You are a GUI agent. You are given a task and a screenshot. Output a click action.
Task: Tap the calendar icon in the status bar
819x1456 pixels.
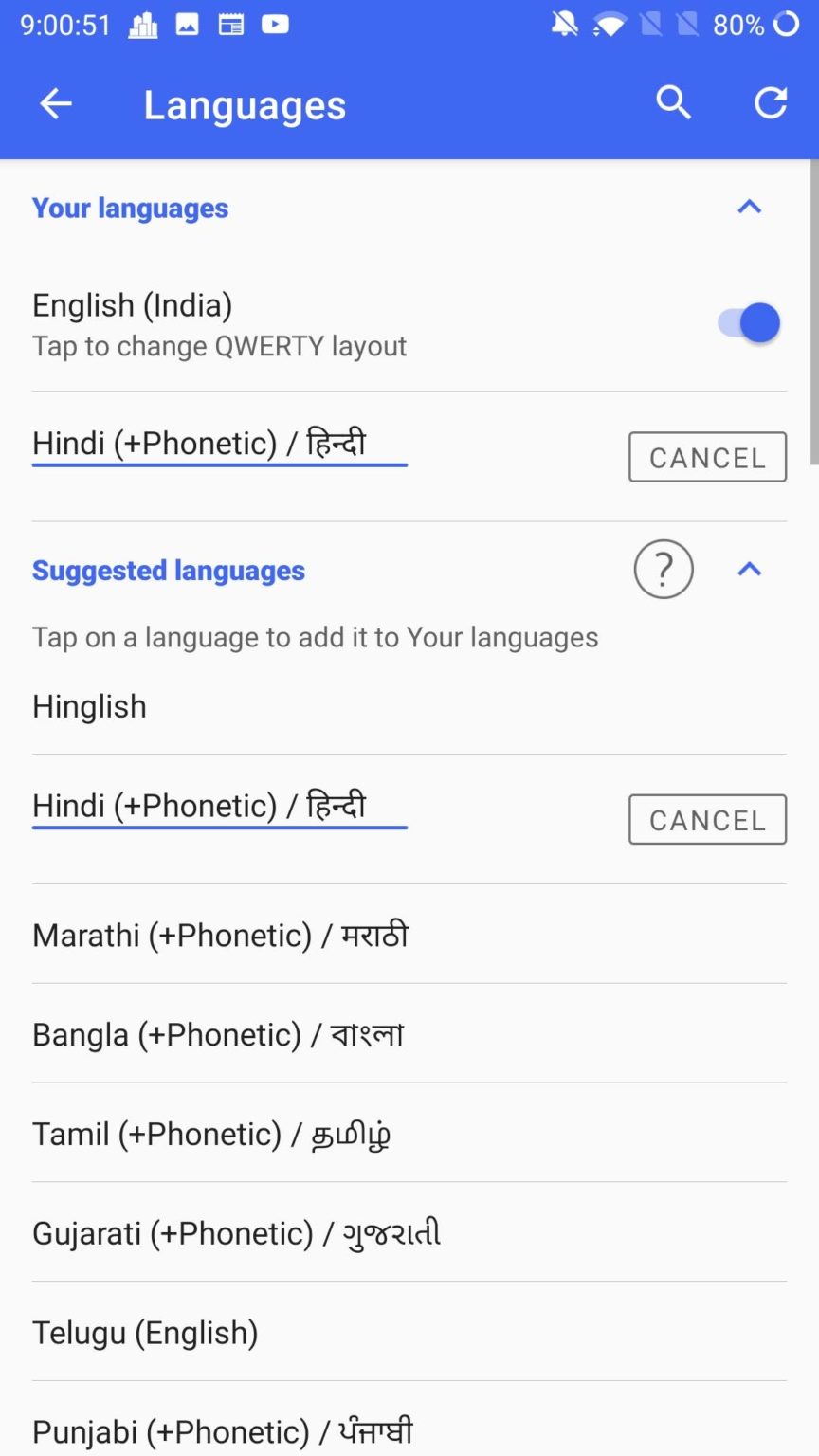click(230, 24)
